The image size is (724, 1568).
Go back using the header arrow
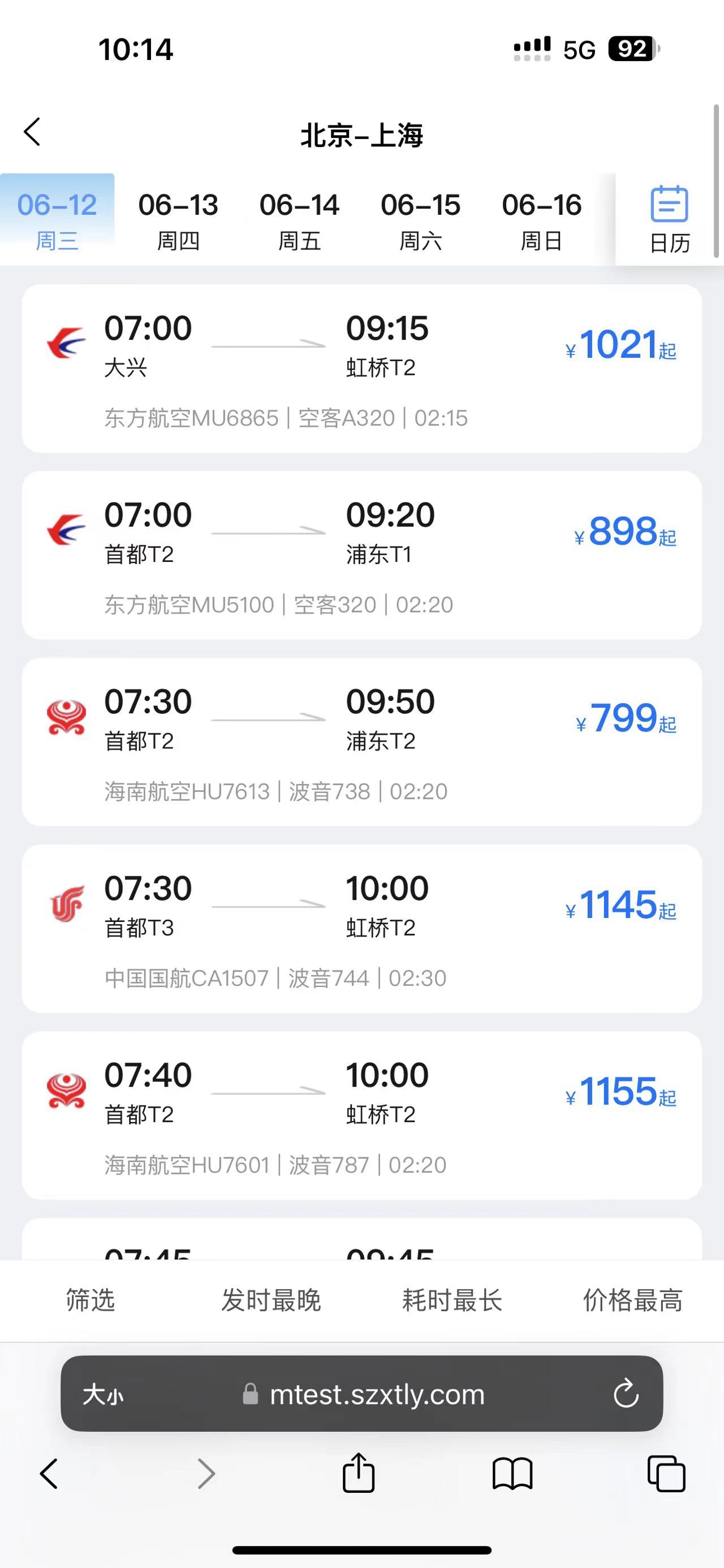tap(32, 132)
